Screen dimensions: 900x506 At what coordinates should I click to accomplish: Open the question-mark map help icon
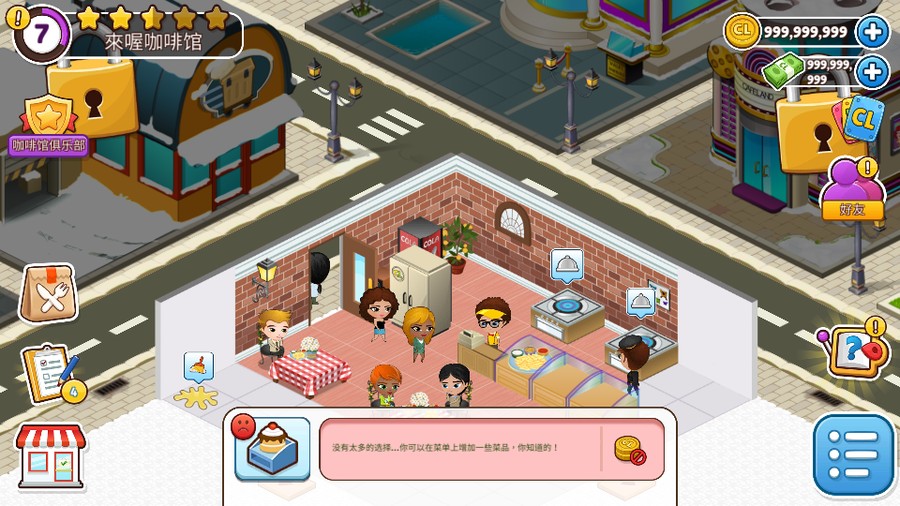(852, 349)
